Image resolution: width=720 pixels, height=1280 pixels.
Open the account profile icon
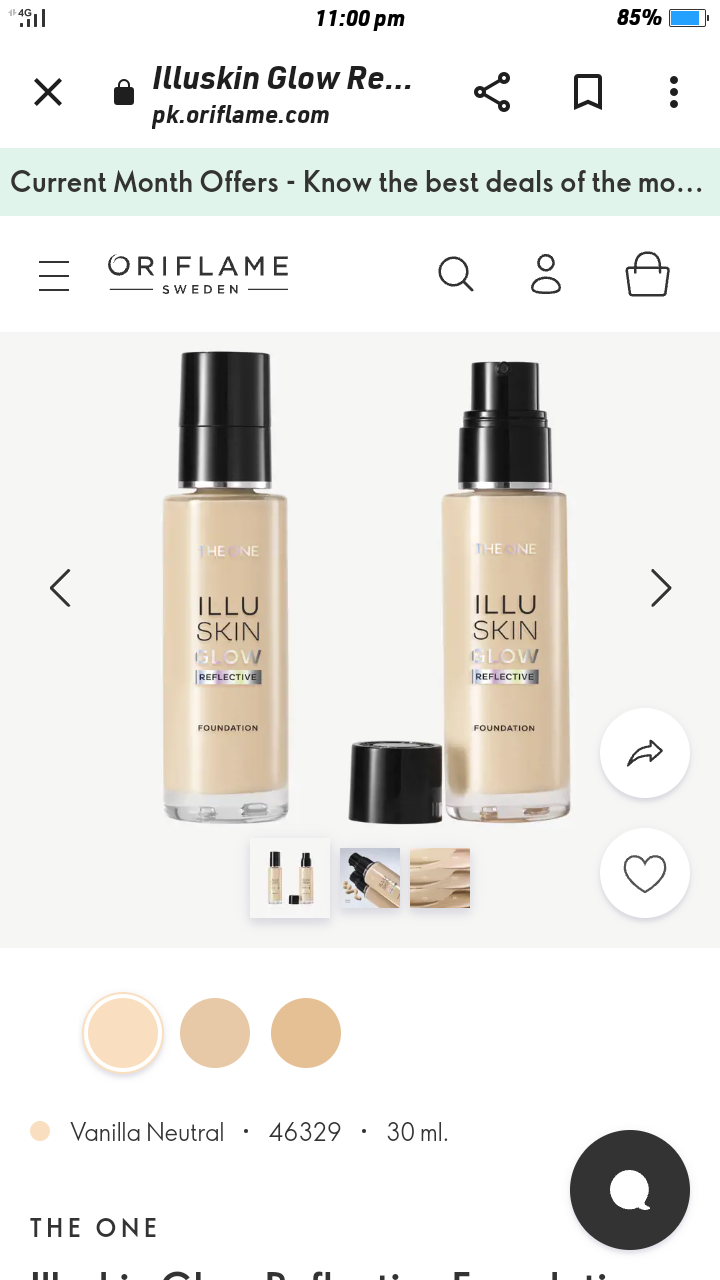point(546,274)
